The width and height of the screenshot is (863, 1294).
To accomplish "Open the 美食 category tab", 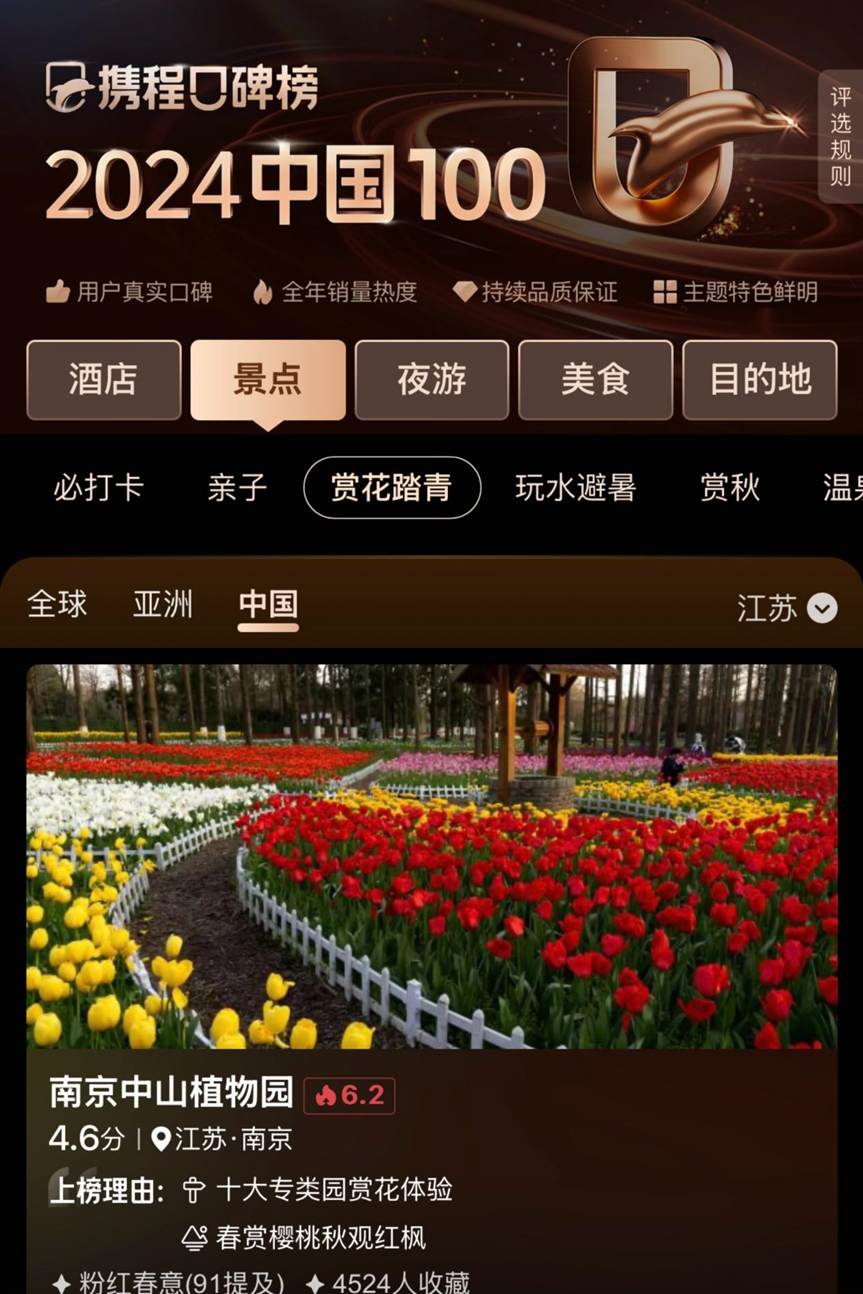I will [595, 380].
